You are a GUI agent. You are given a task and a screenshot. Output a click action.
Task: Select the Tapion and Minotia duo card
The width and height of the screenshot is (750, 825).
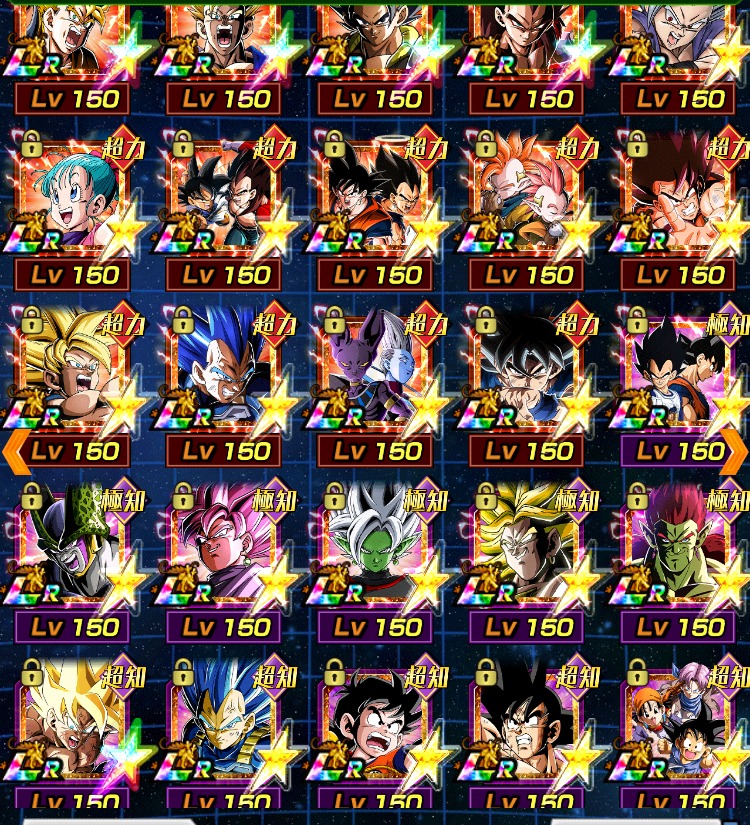[527, 200]
